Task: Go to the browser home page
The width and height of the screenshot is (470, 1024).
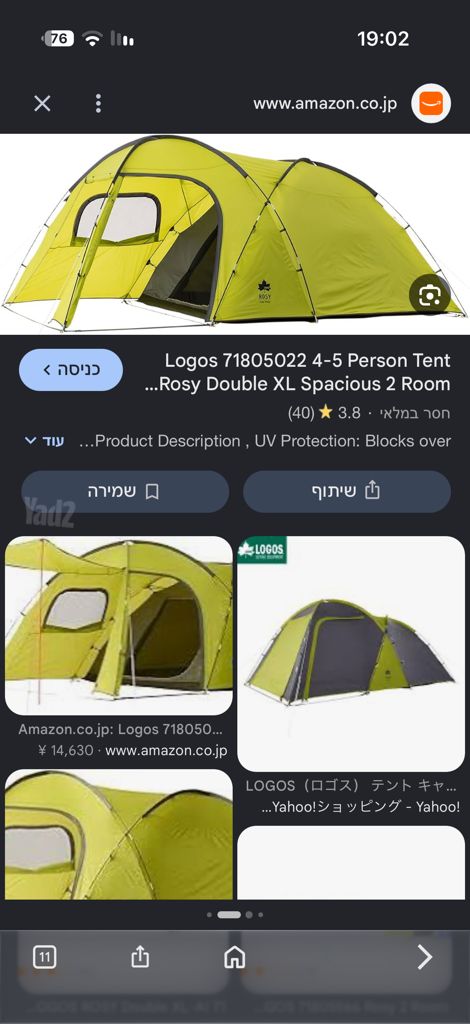Action: [x=234, y=957]
